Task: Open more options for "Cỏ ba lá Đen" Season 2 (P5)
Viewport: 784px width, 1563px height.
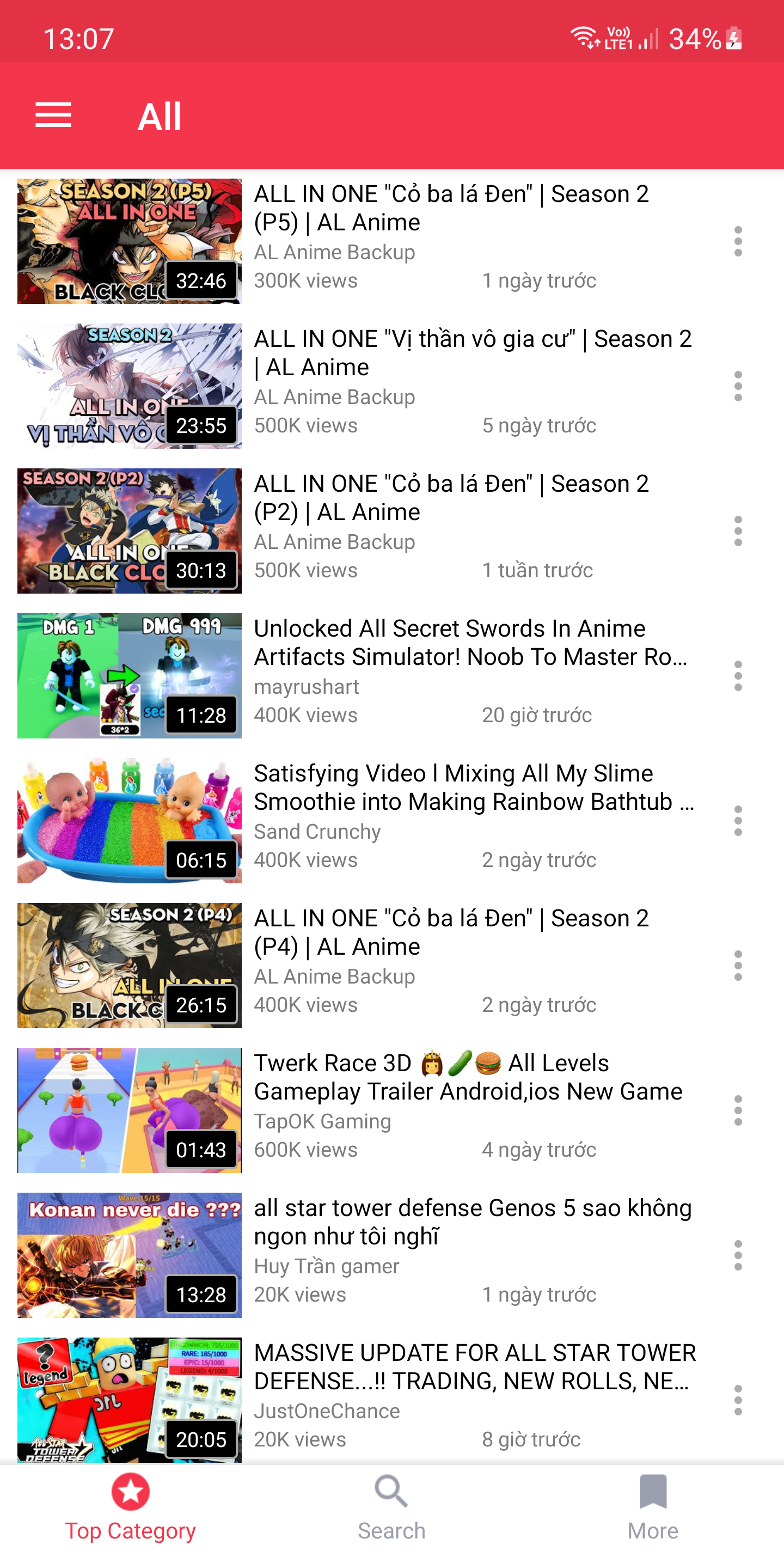Action: (737, 241)
